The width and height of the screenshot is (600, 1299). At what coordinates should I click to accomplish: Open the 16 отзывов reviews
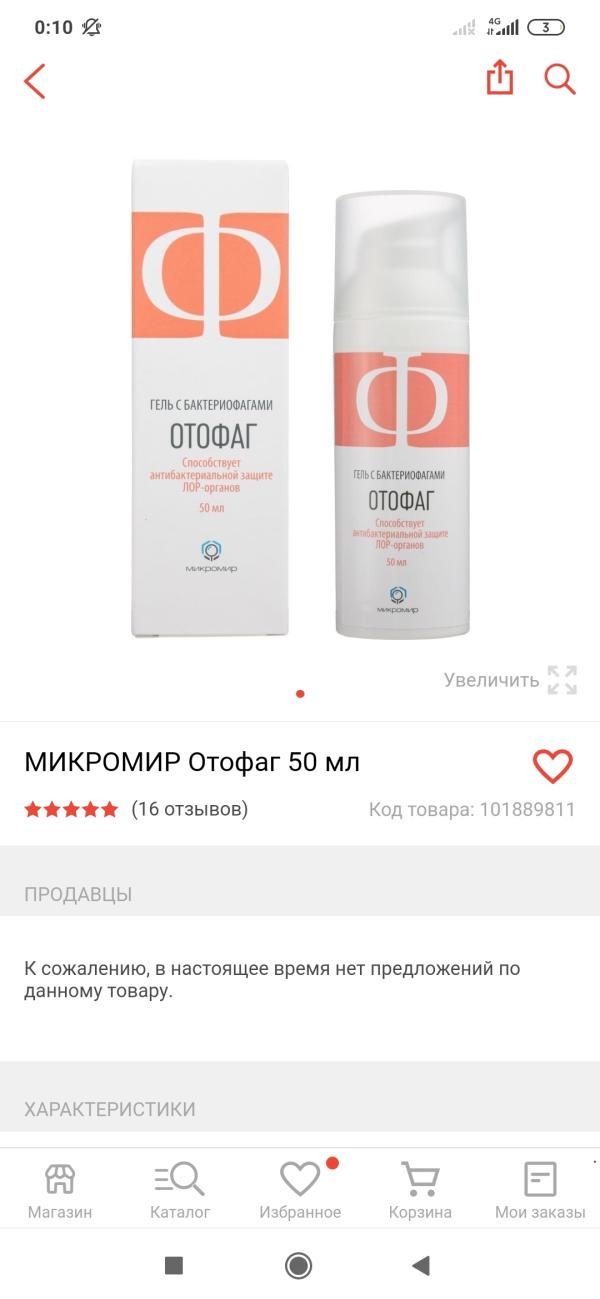[190, 809]
